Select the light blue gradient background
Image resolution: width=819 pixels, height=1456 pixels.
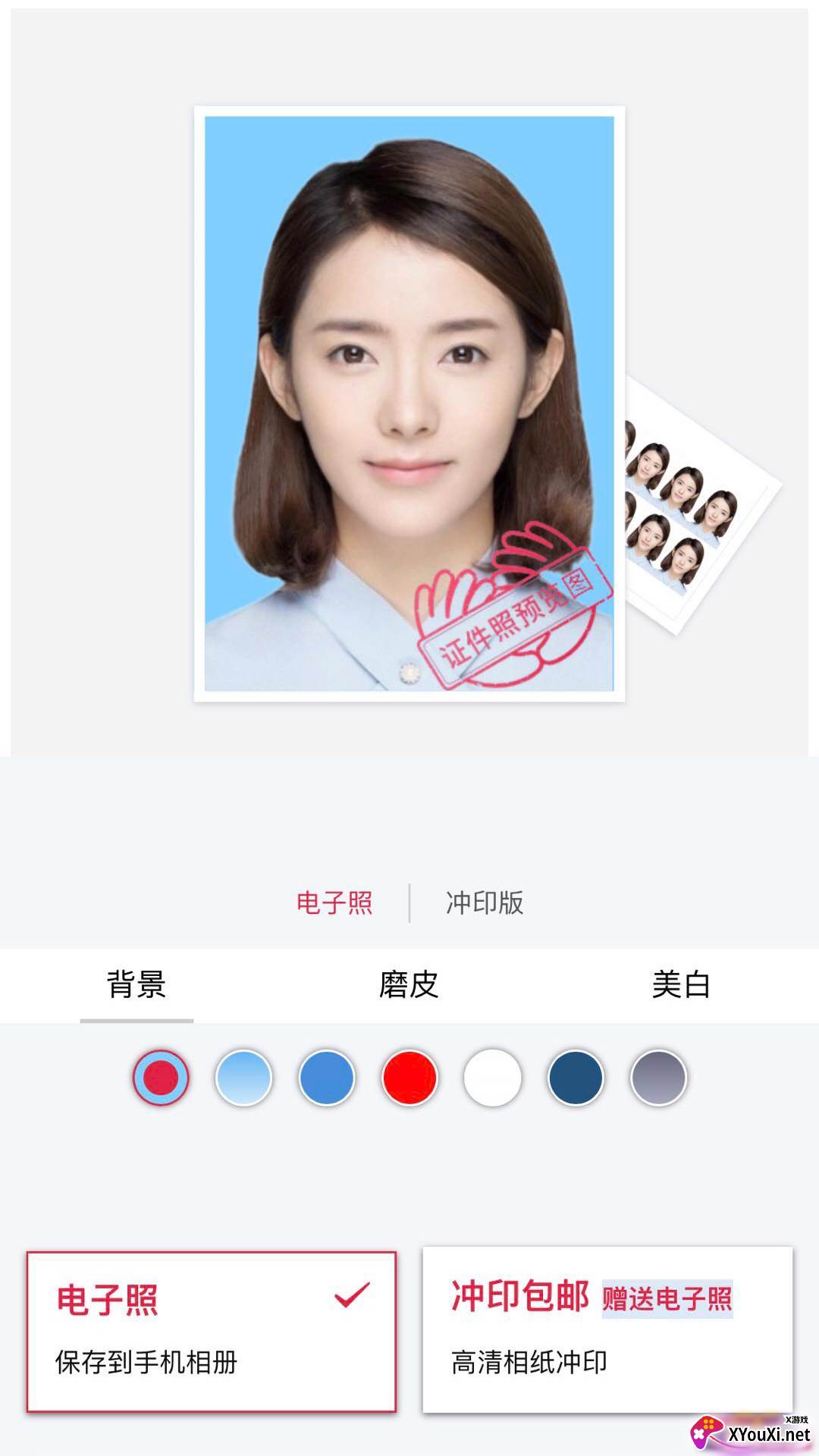(243, 1077)
